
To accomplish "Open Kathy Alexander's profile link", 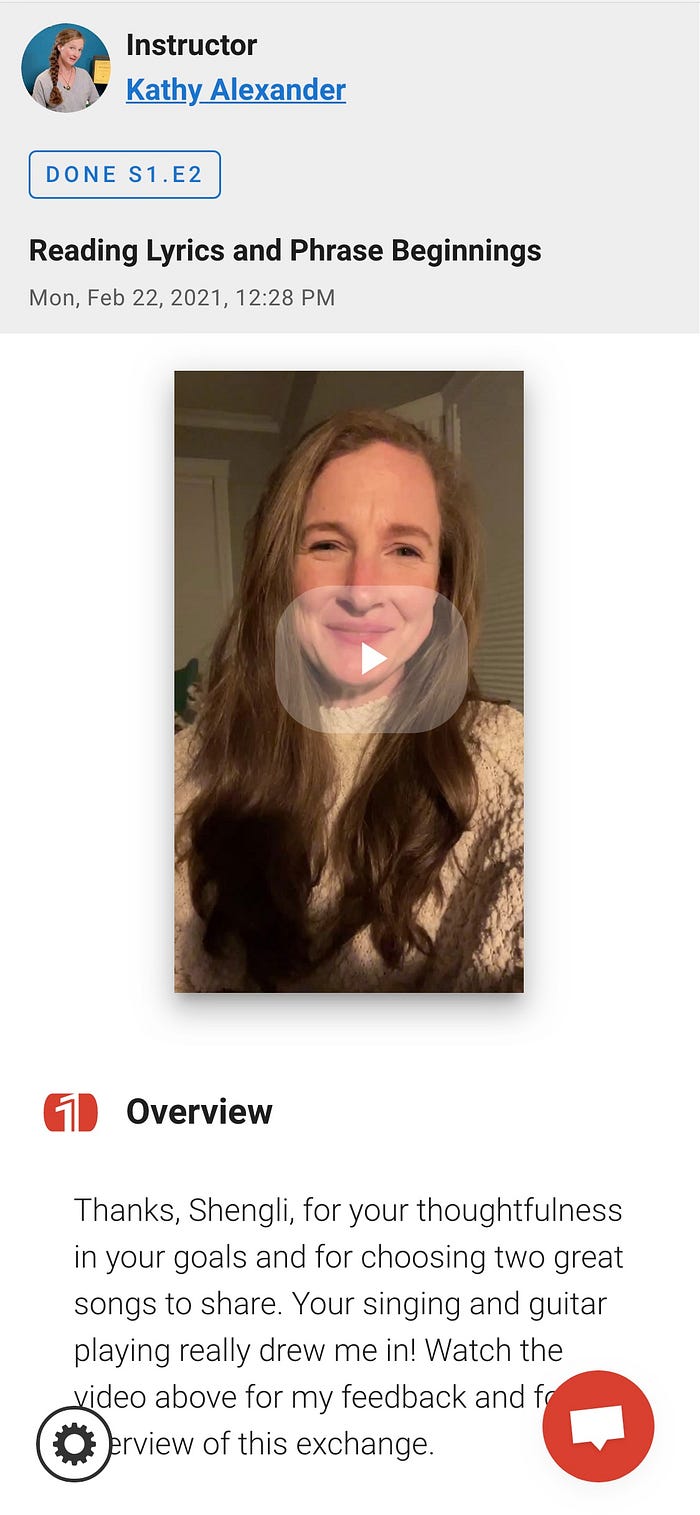I will [x=236, y=90].
